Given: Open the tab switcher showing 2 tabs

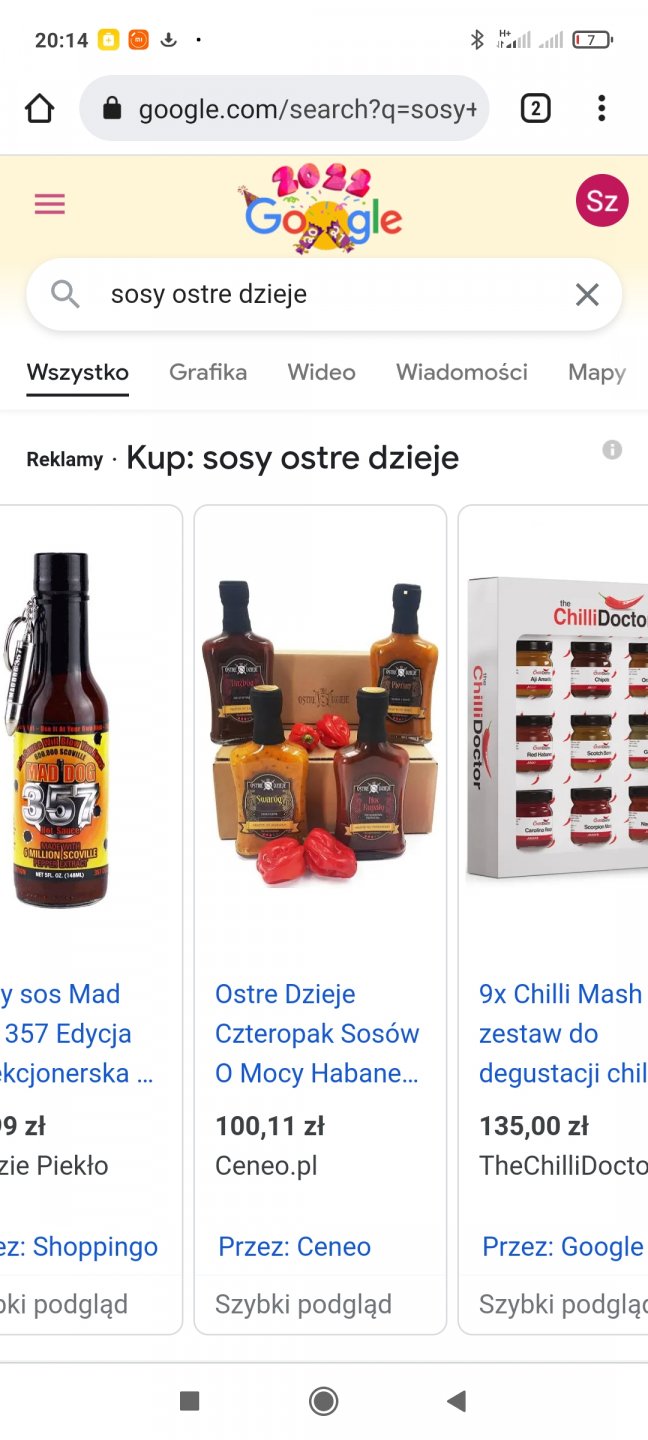Looking at the screenshot, I should 535,108.
